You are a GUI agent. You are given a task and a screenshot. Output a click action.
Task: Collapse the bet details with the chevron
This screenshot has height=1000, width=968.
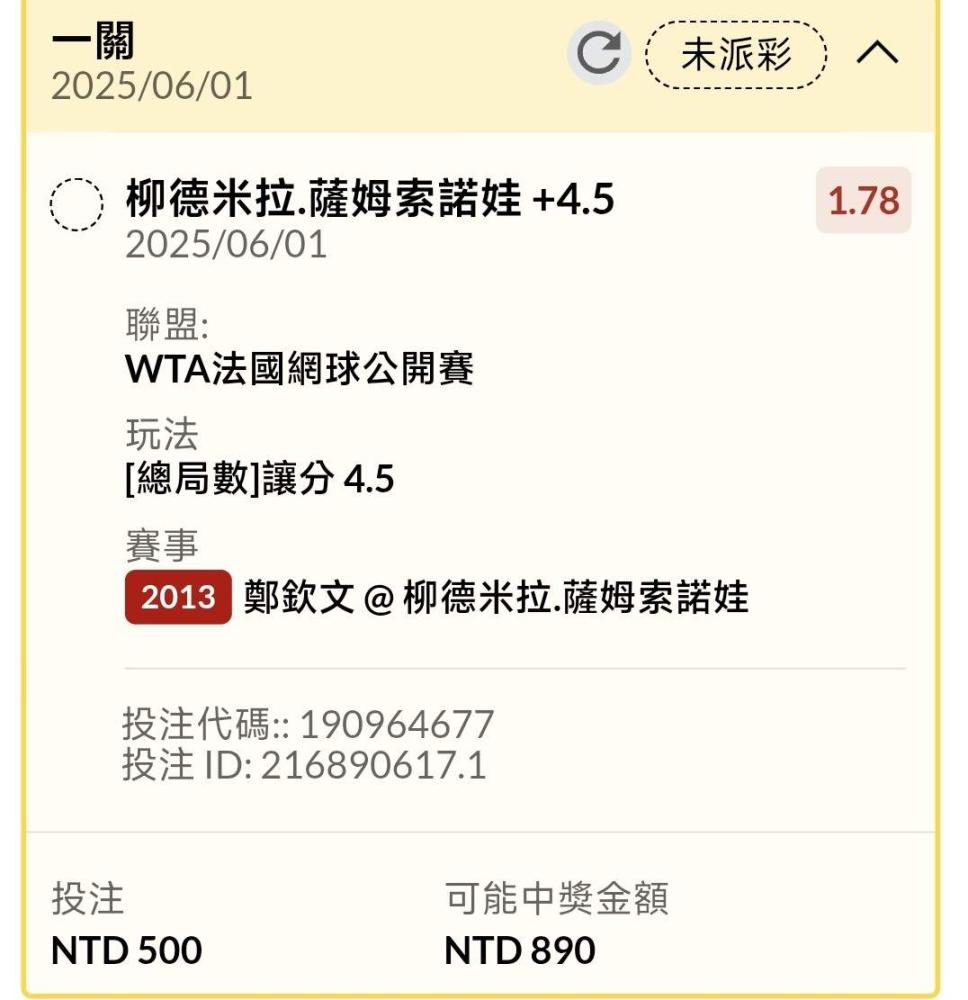pyautogui.click(x=877, y=53)
